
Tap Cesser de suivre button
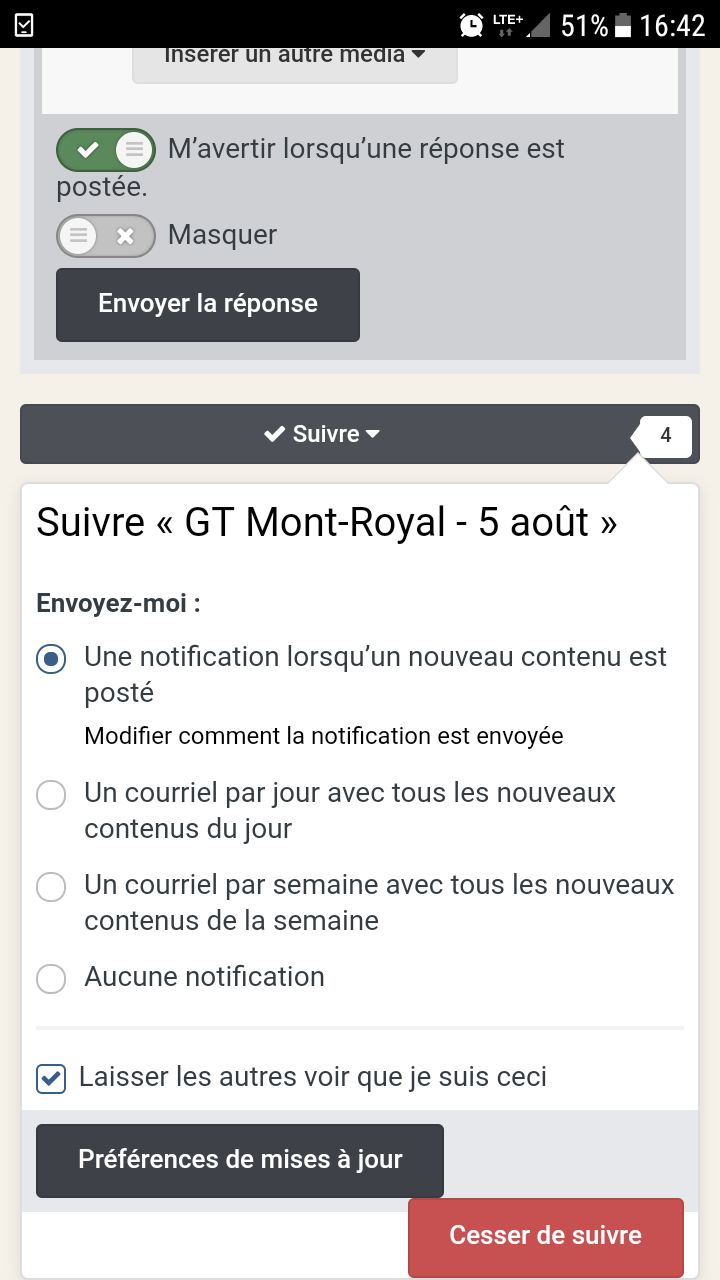(546, 1235)
